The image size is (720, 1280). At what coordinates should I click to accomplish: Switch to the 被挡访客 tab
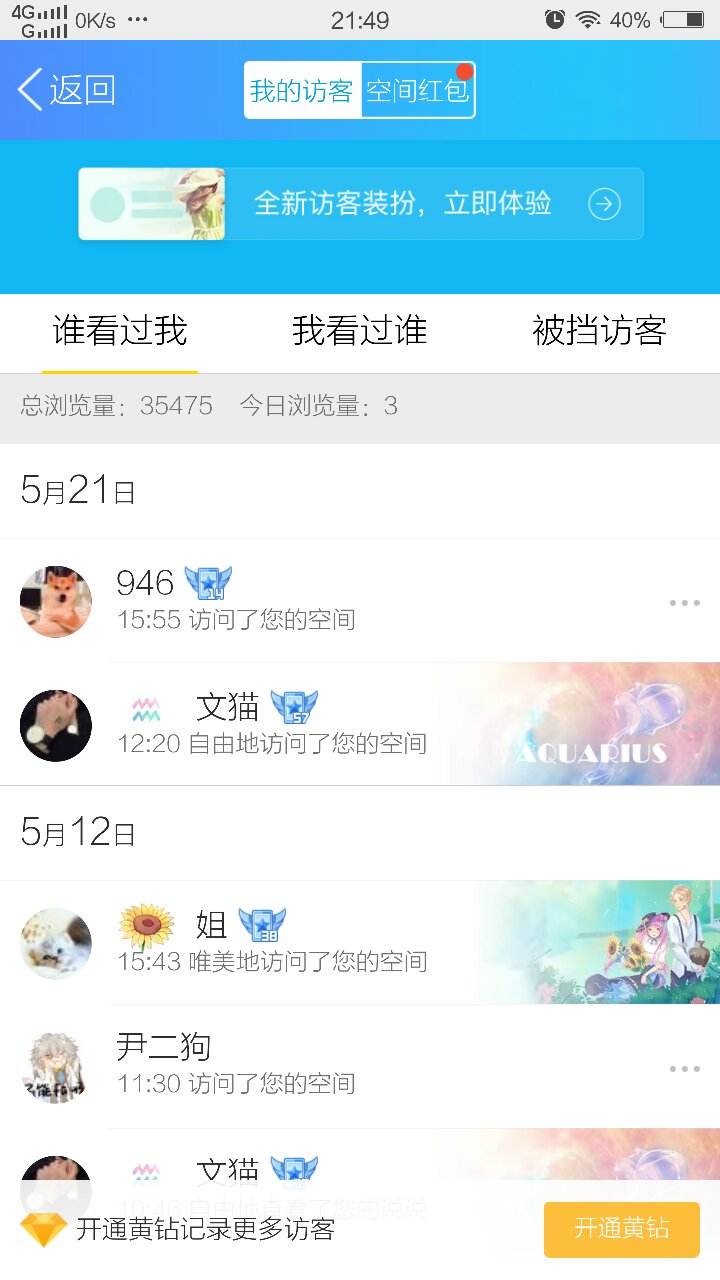tap(599, 332)
